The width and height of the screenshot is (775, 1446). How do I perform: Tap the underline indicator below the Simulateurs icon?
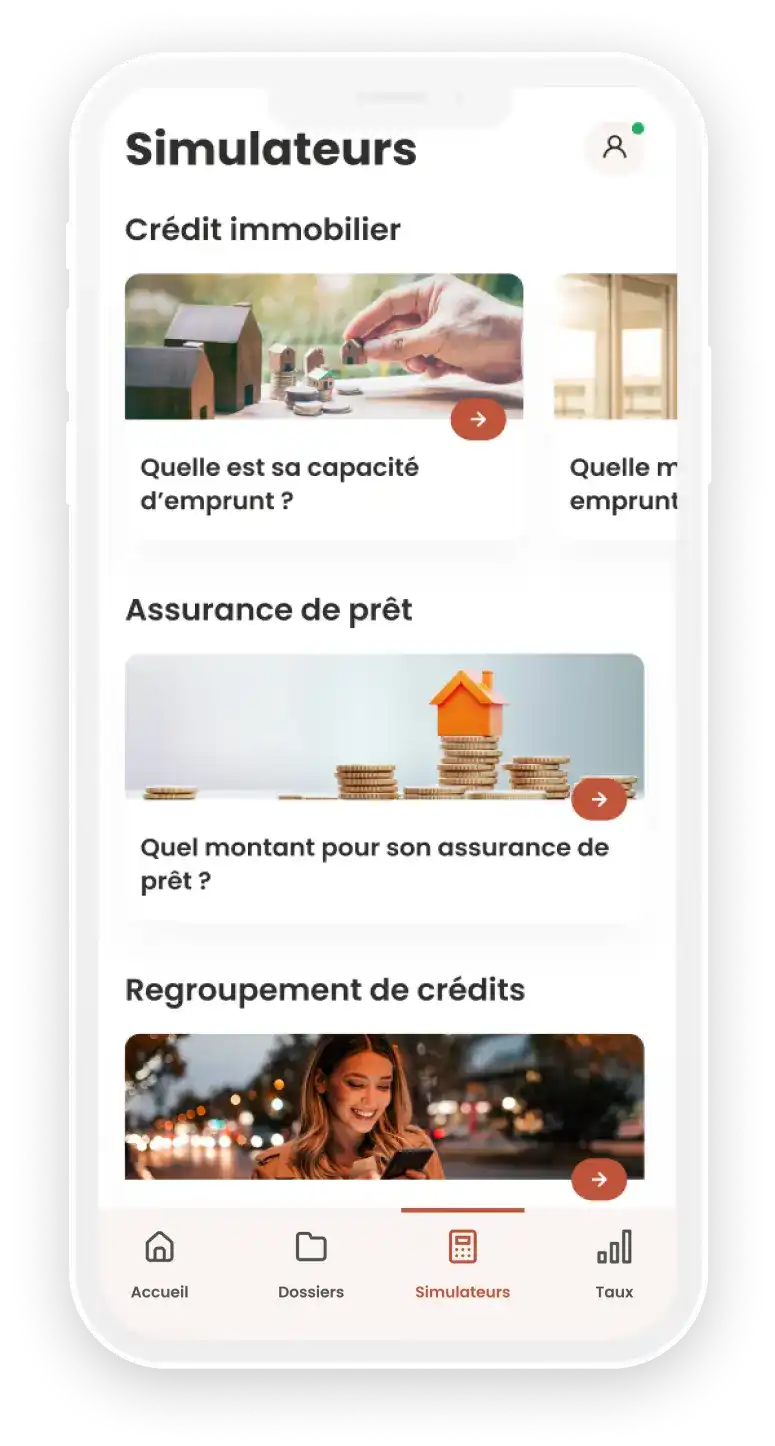(462, 1210)
